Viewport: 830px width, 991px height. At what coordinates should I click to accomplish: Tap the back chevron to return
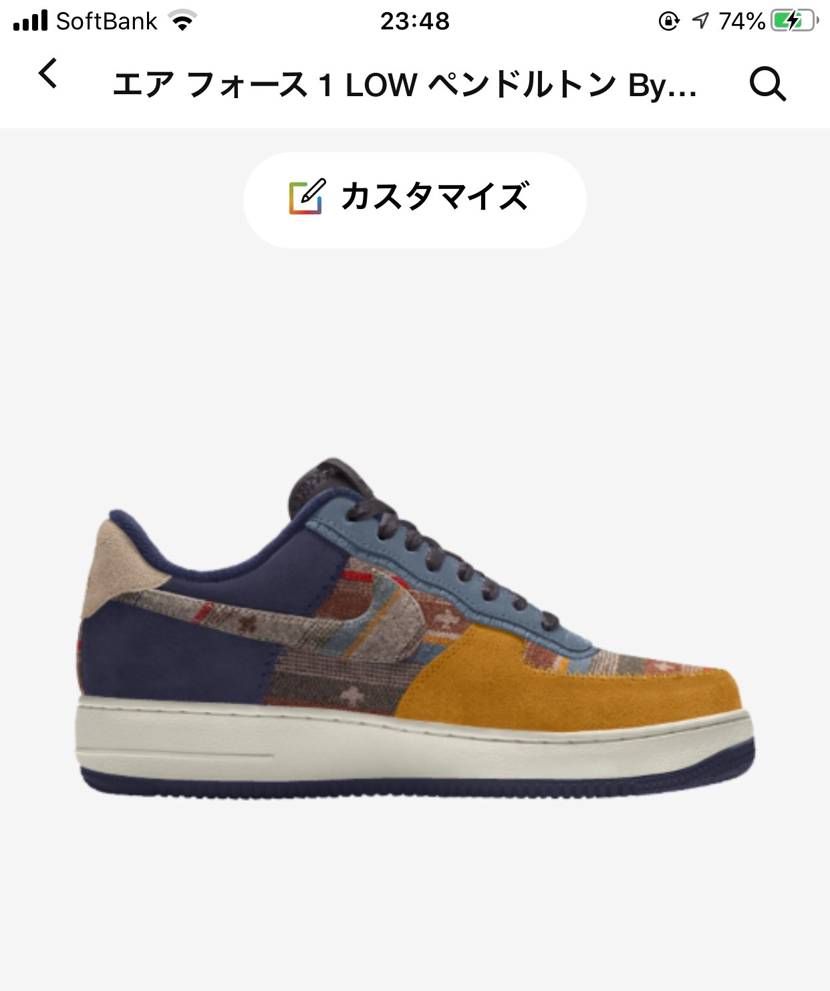coord(47,74)
